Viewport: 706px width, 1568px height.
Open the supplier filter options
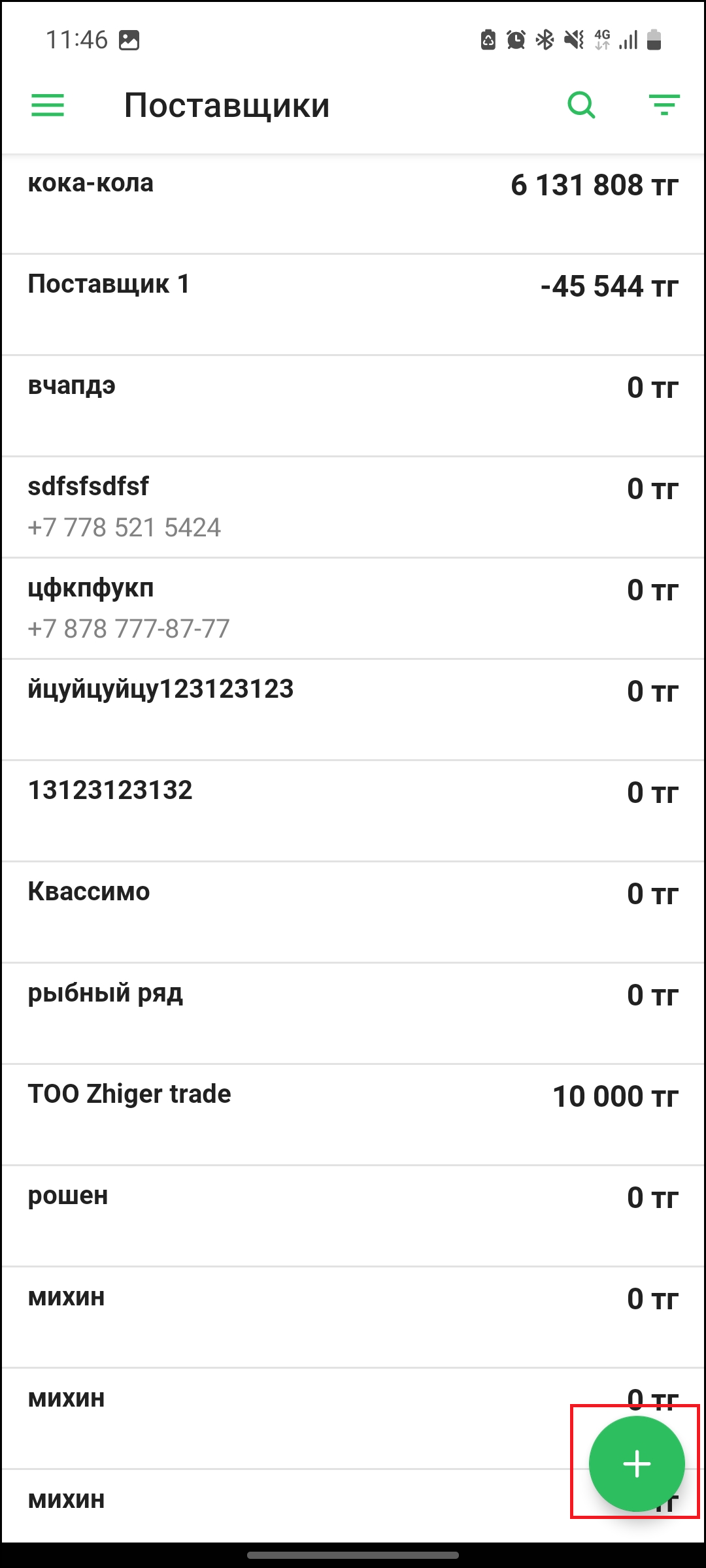click(664, 105)
